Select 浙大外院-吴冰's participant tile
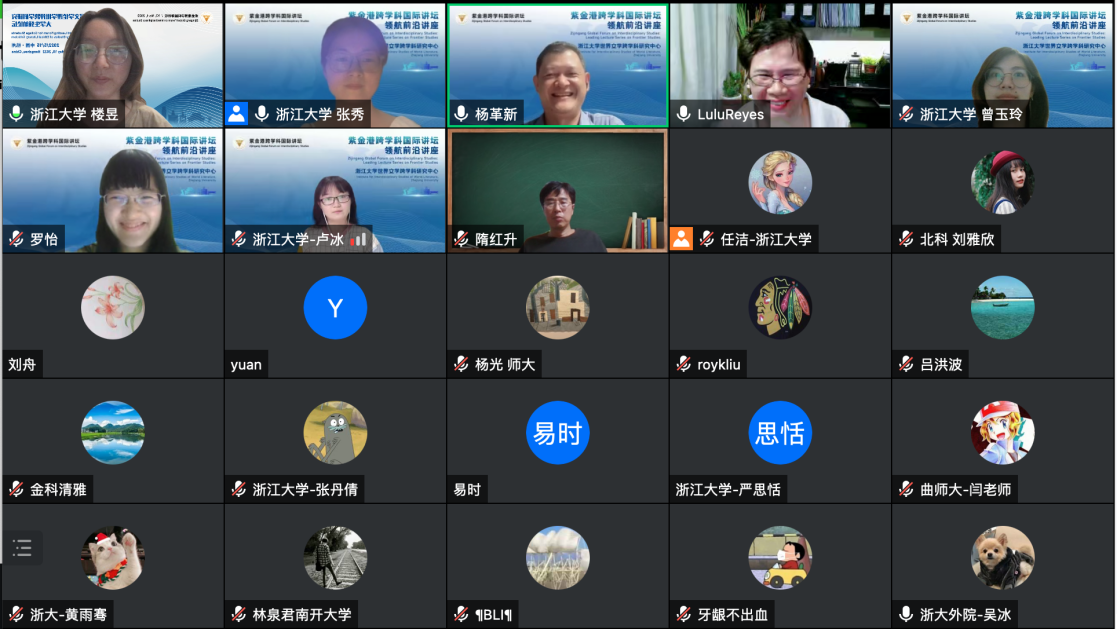Image resolution: width=1117 pixels, height=629 pixels. point(1002,565)
